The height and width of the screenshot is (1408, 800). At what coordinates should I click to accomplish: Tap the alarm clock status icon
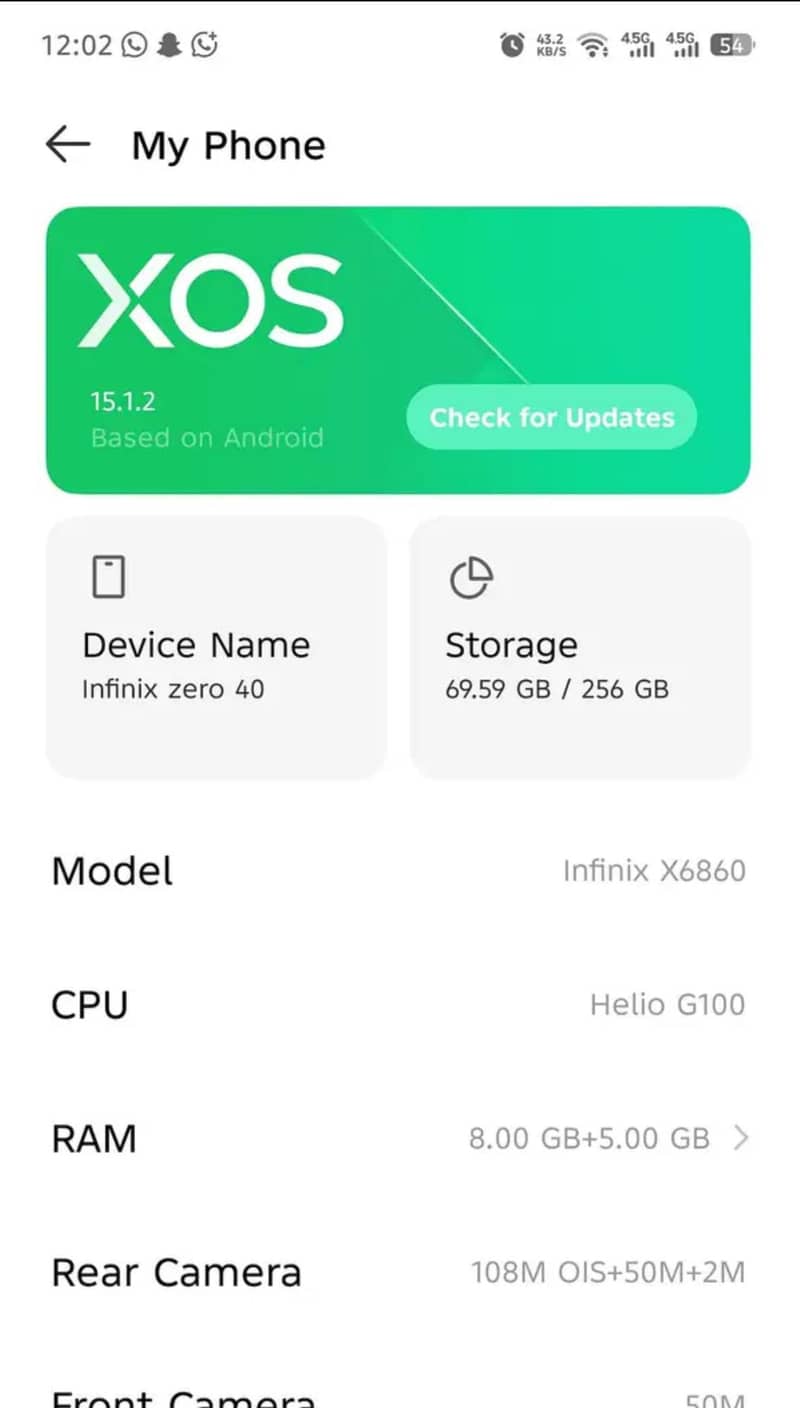pyautogui.click(x=512, y=45)
